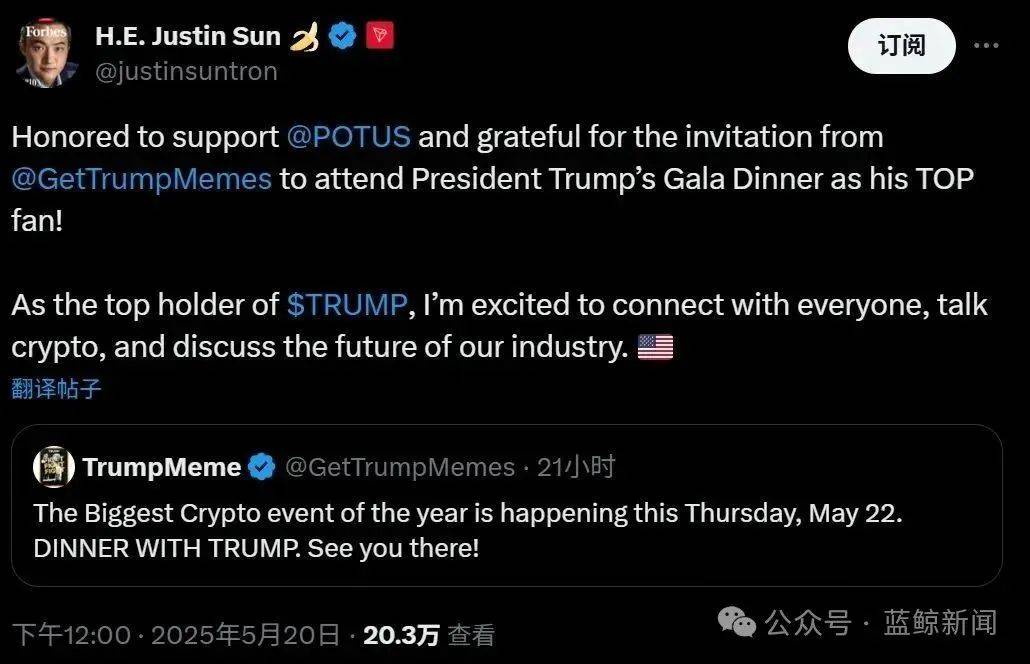This screenshot has width=1030, height=664.
Task: Open the @POTUS mention link
Action: coord(348,136)
